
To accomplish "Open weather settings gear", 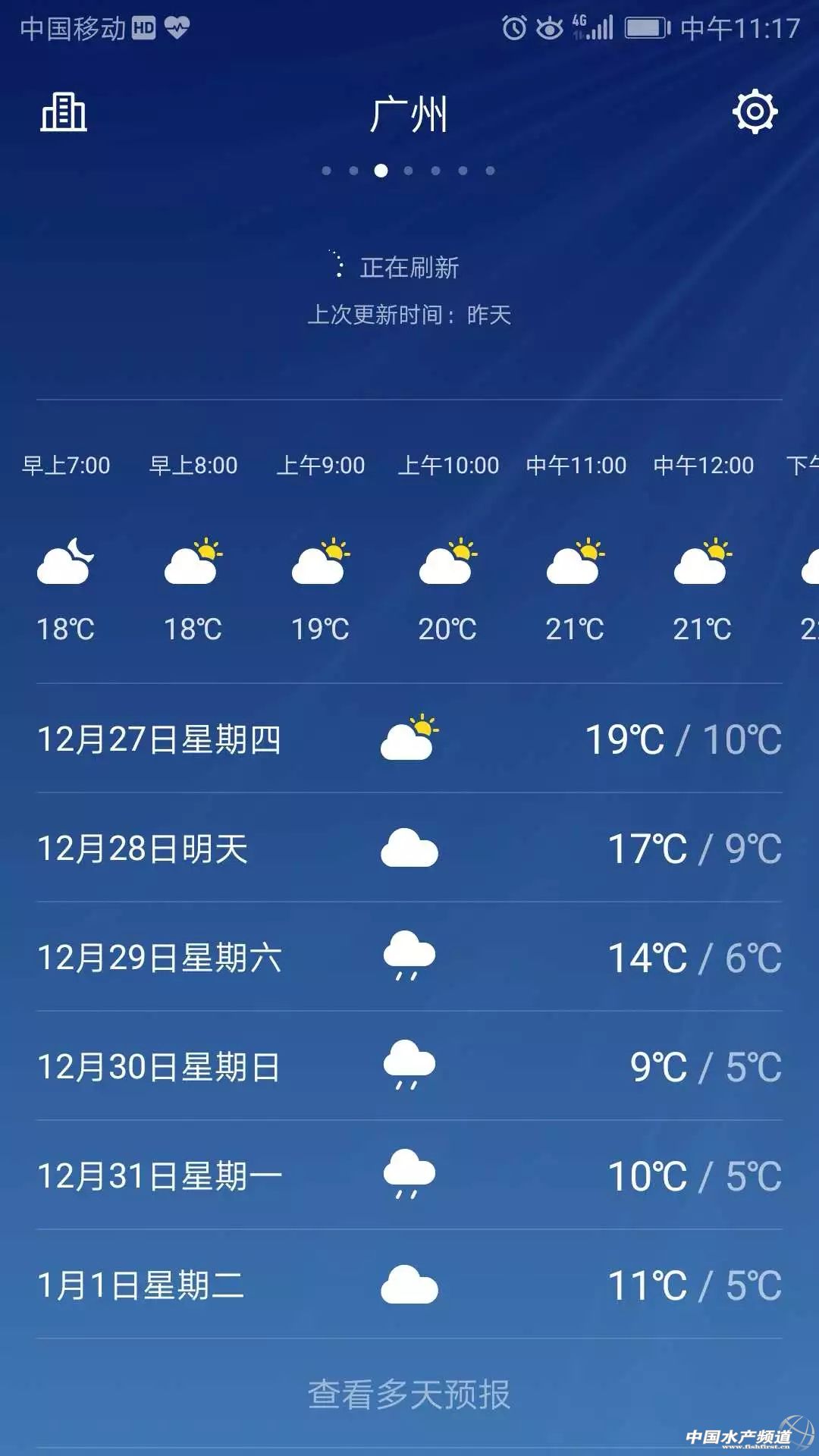I will pos(755,112).
